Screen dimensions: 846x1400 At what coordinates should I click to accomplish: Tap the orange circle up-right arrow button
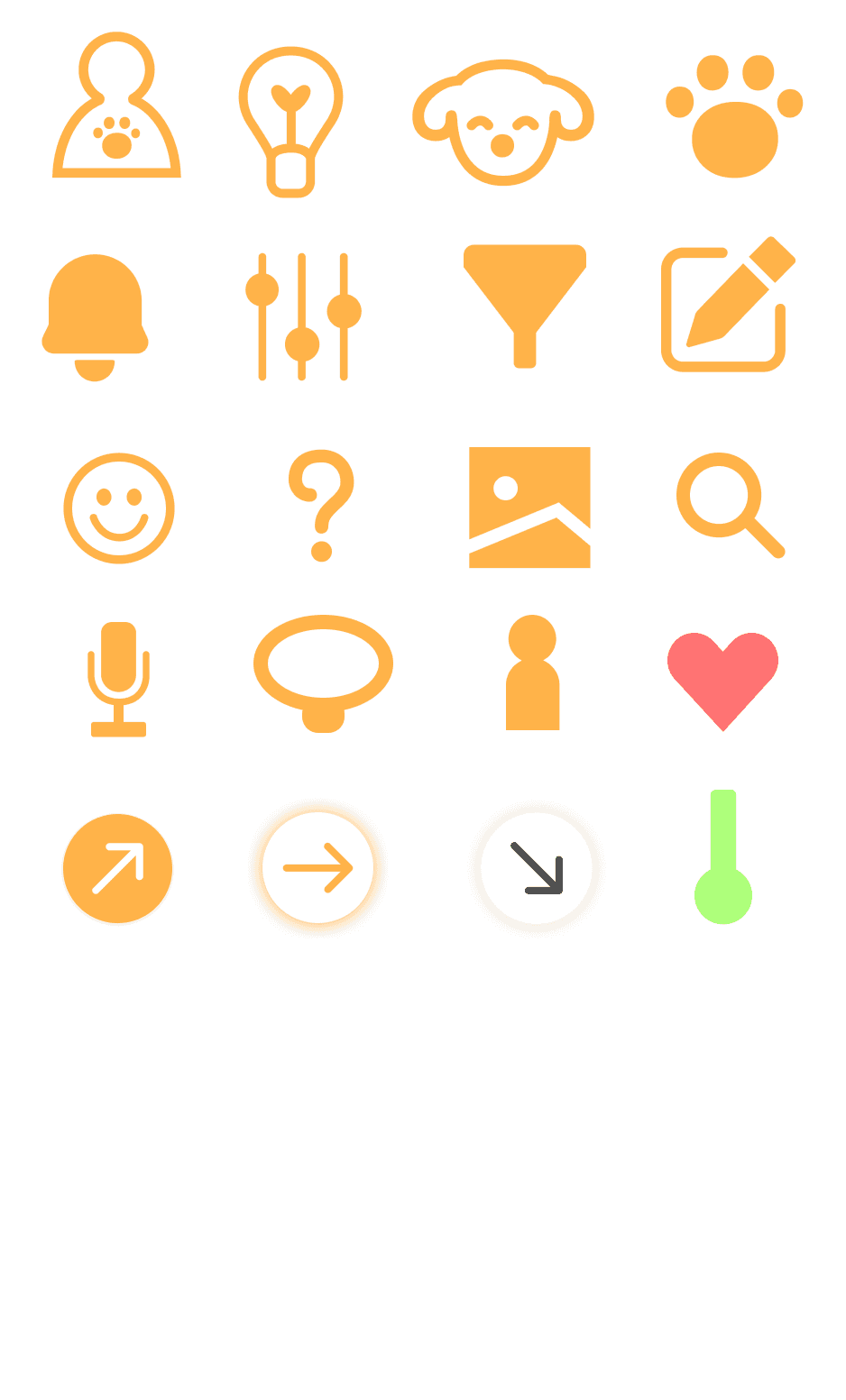(x=117, y=868)
